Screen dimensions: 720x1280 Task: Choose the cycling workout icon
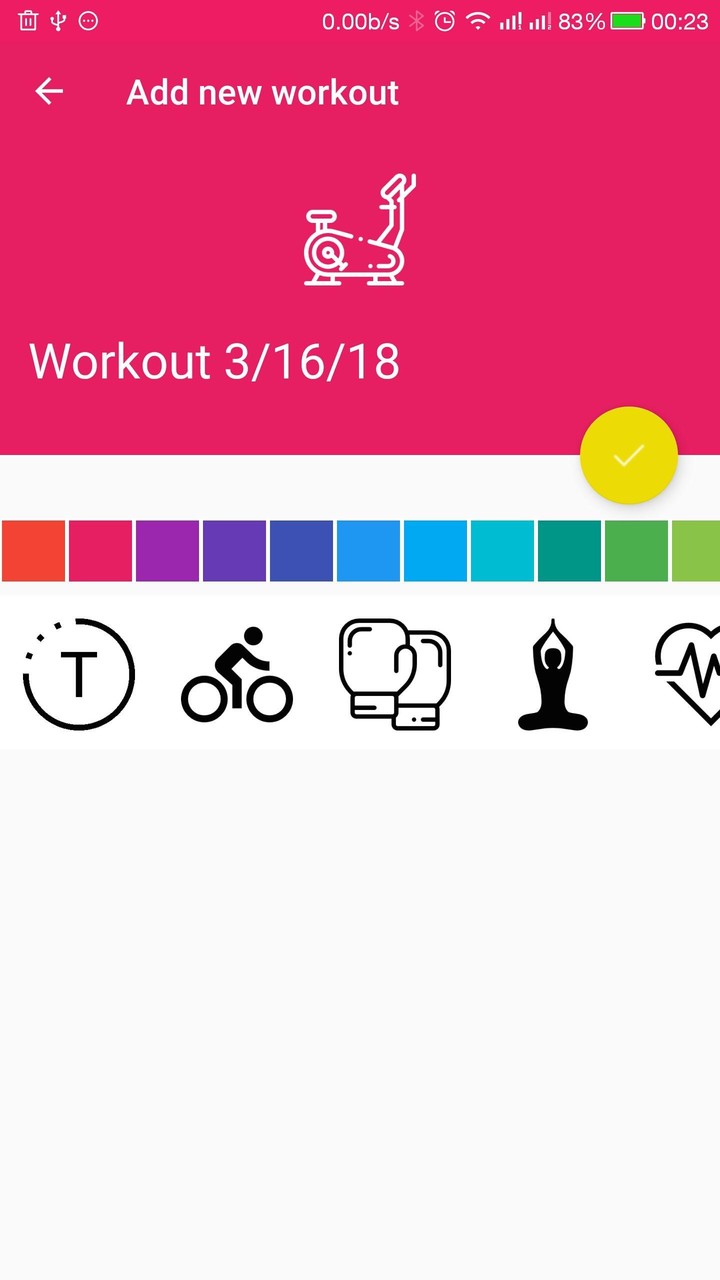pos(237,673)
